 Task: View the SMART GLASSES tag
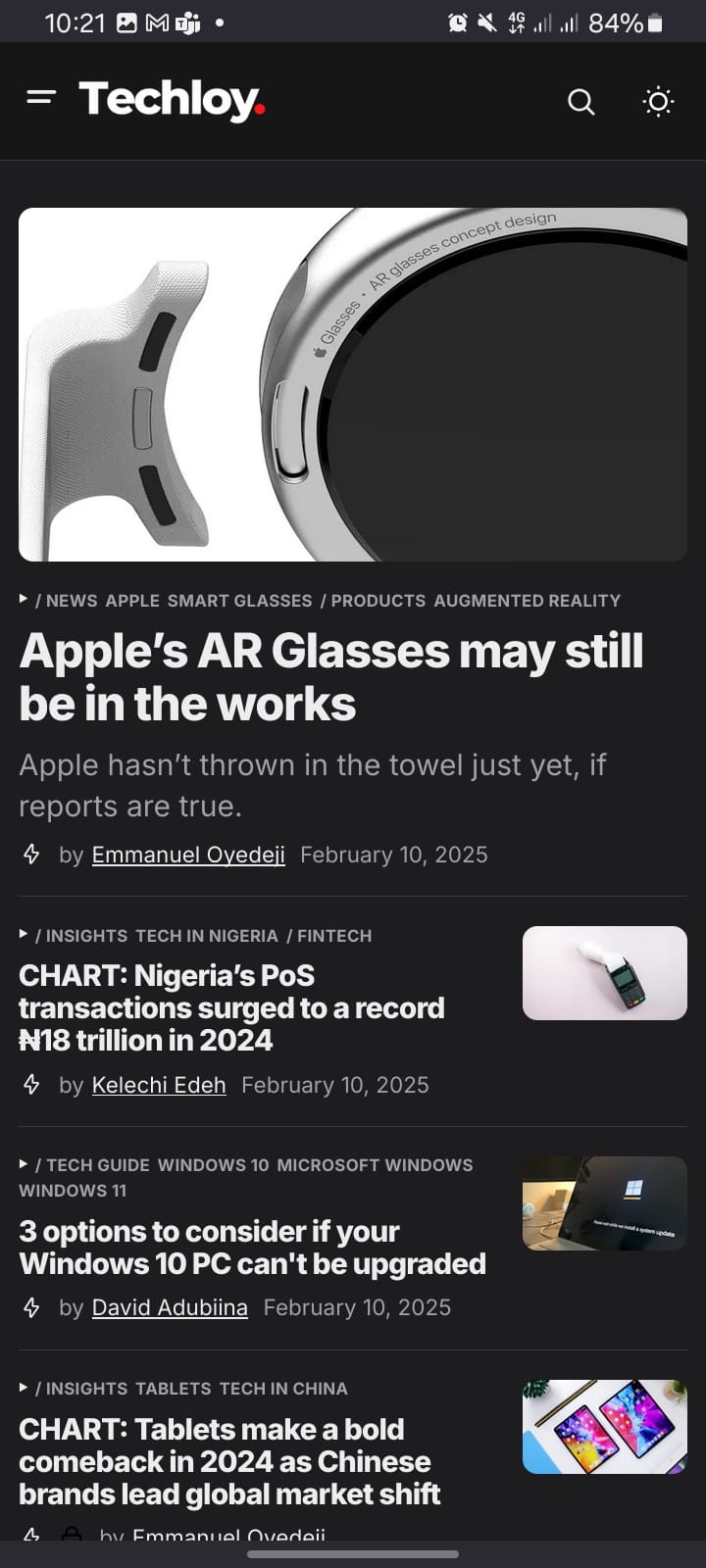tap(239, 601)
